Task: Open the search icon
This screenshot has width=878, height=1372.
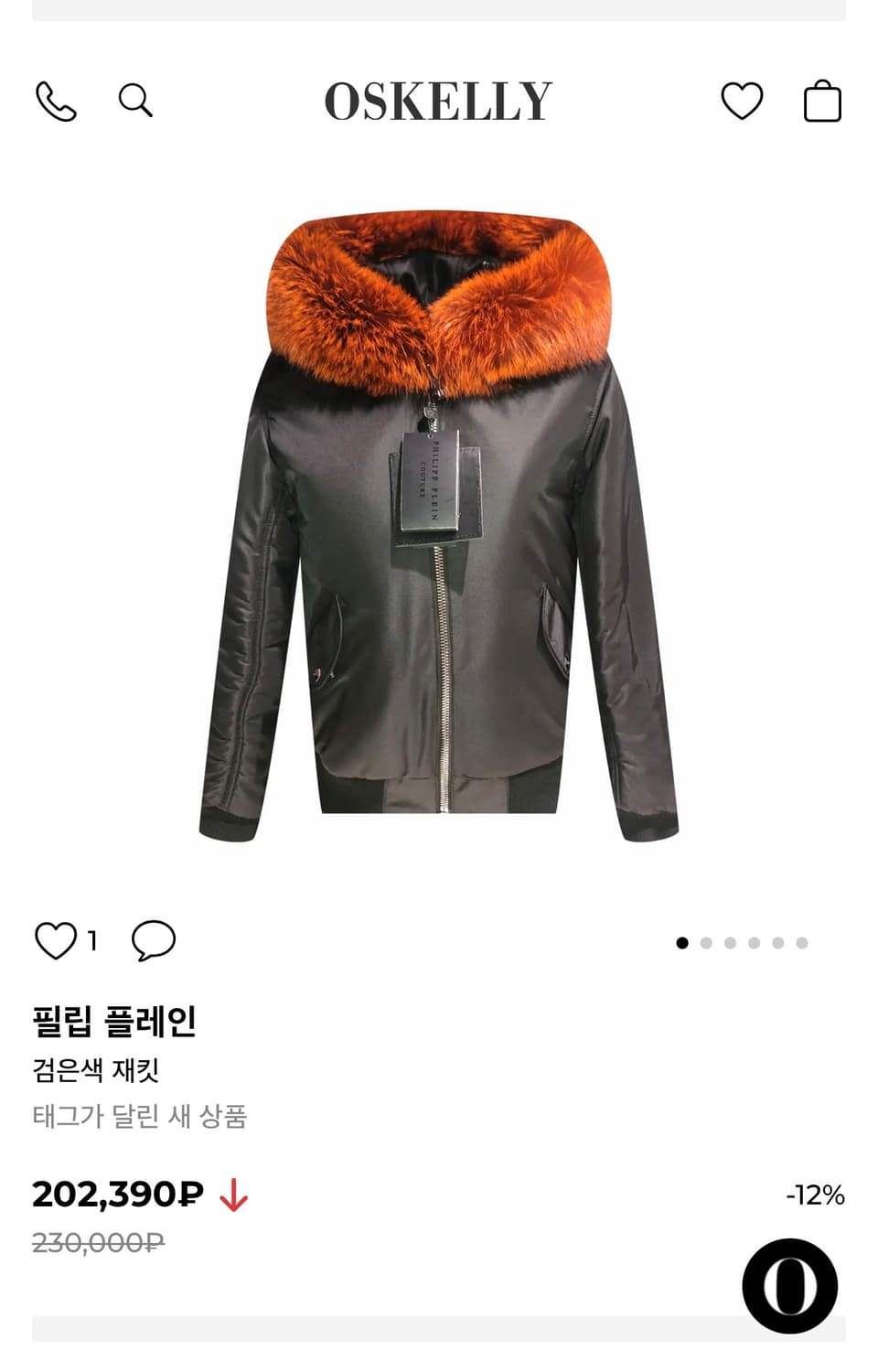Action: tap(137, 102)
